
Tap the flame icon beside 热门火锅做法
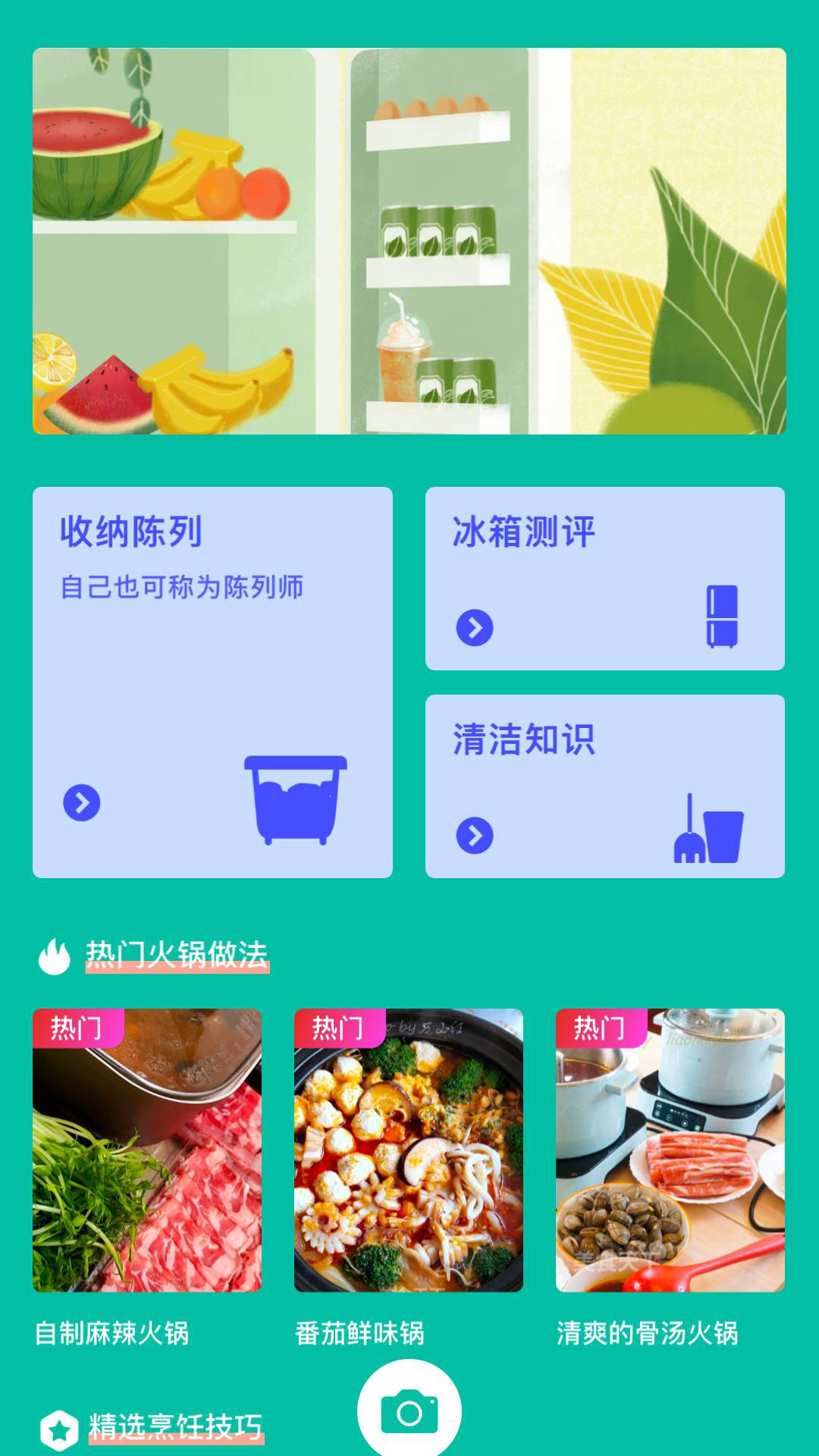click(x=55, y=955)
